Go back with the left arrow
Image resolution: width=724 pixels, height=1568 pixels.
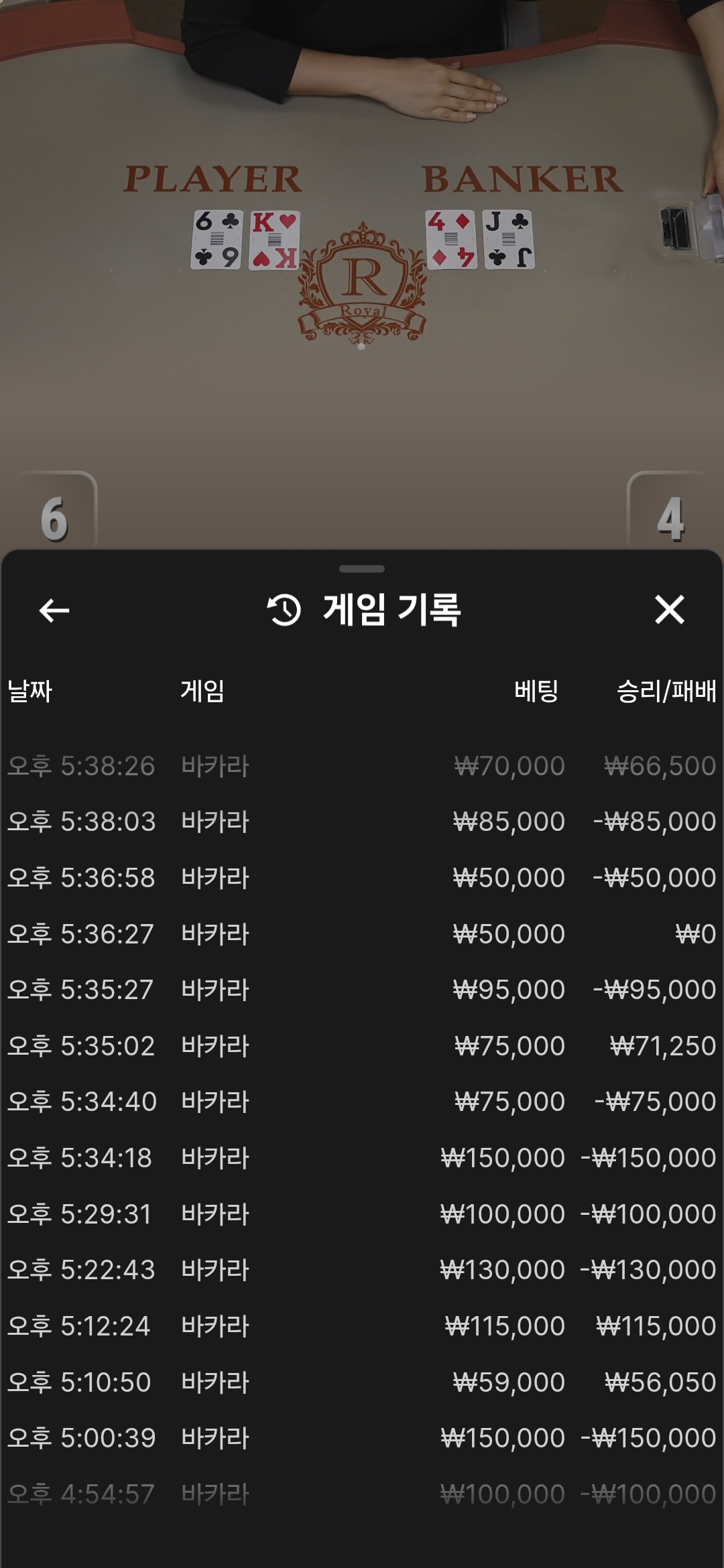pyautogui.click(x=54, y=610)
